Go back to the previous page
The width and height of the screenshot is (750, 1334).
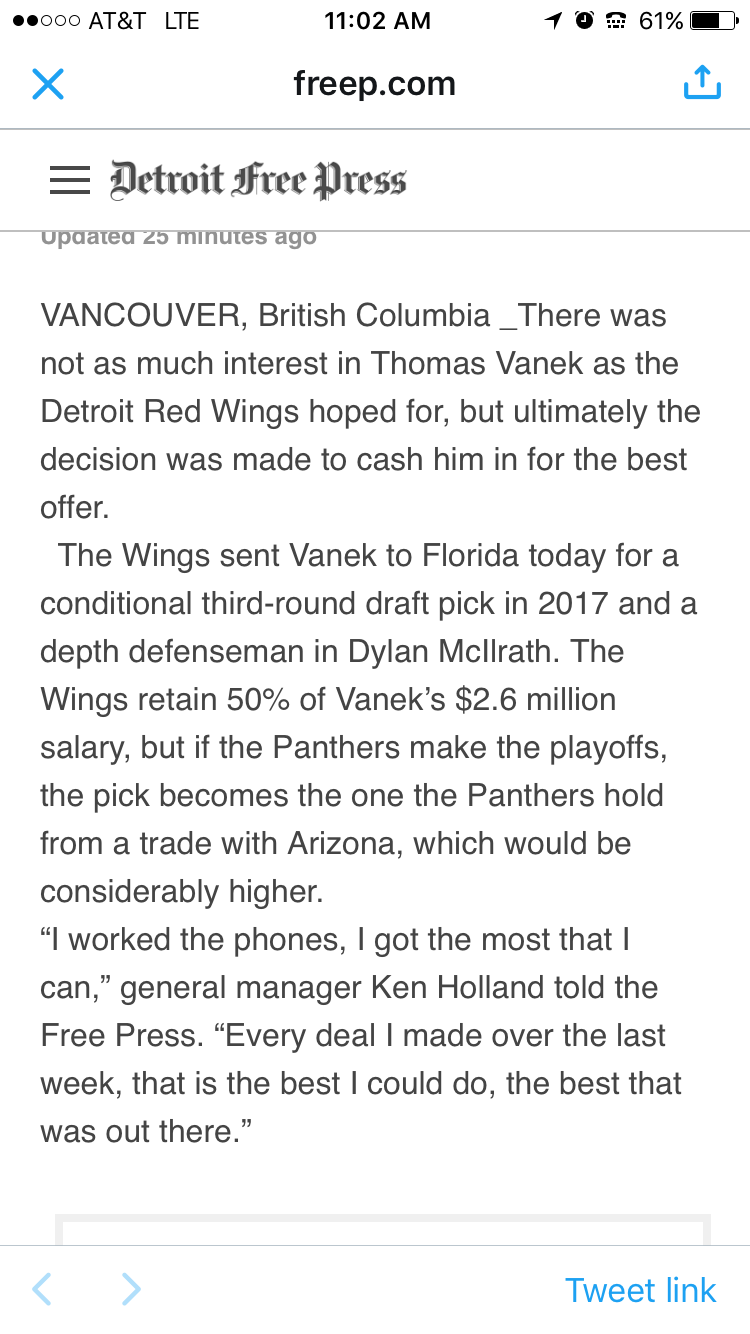[x=41, y=1290]
